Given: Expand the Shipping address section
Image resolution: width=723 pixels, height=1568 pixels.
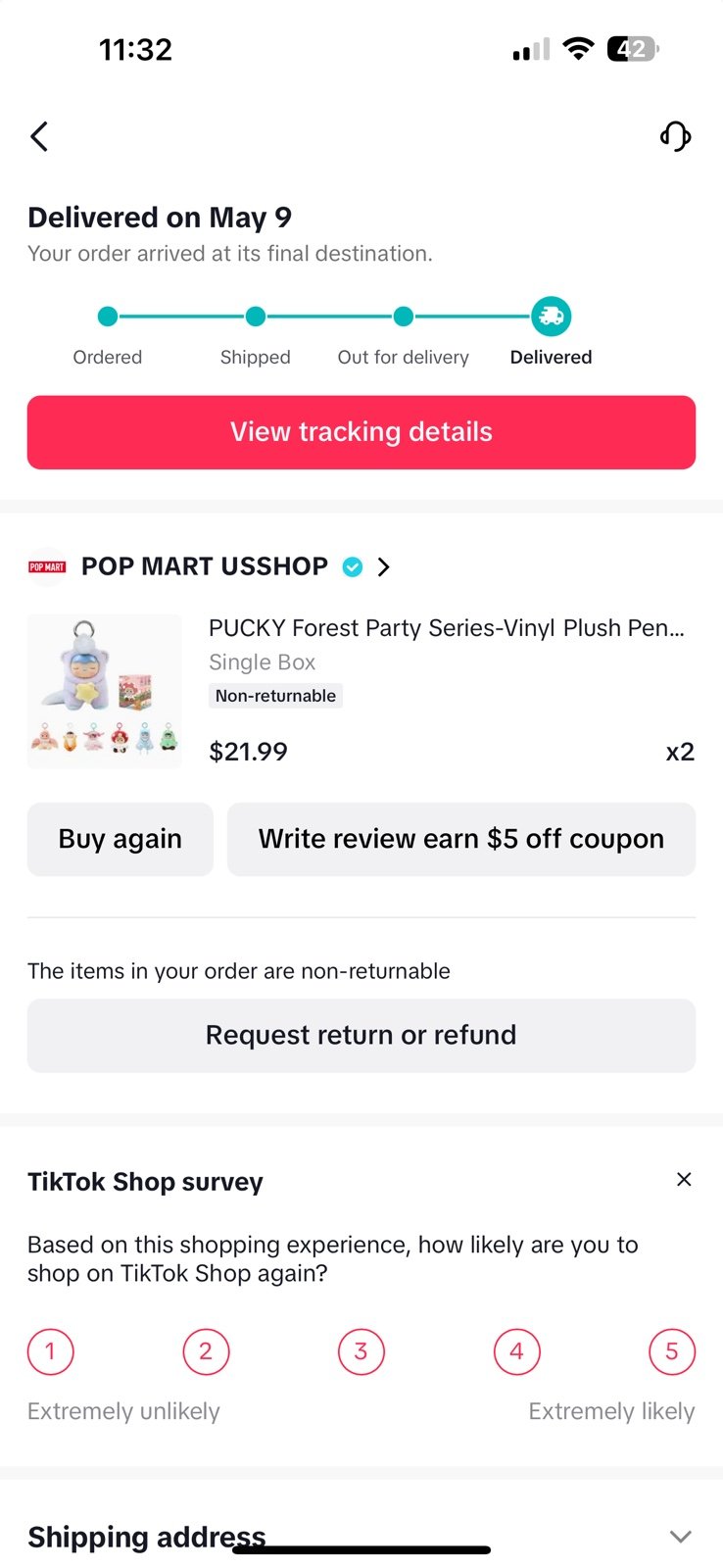Looking at the screenshot, I should click(361, 1536).
